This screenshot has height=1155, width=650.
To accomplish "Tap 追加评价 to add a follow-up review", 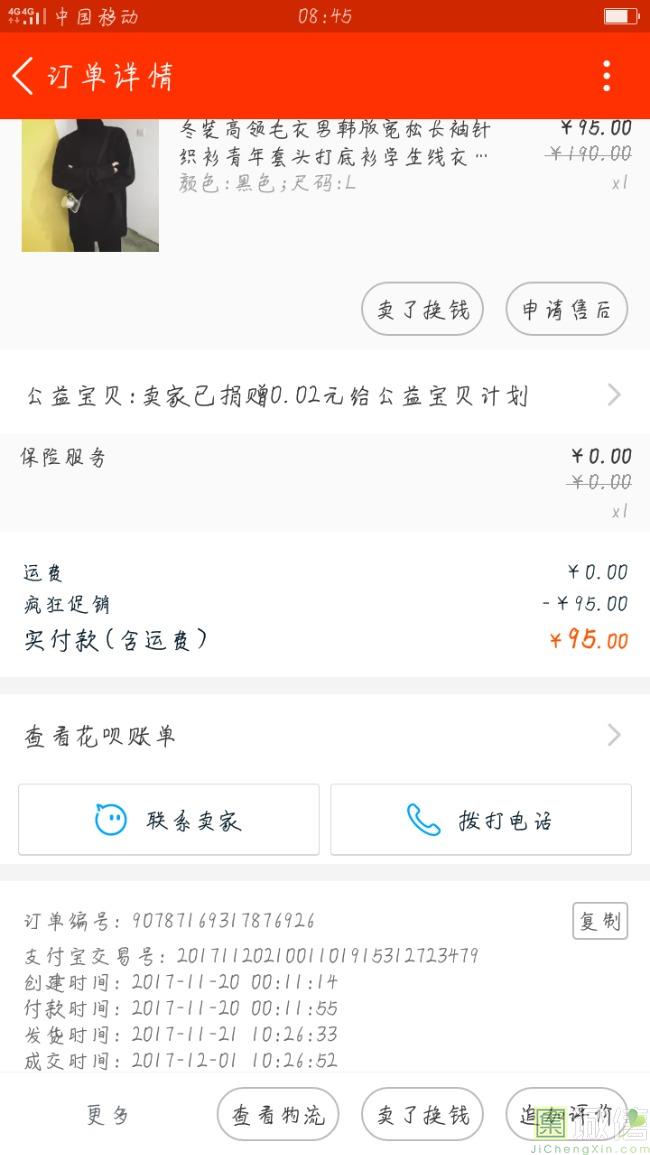I will tap(566, 1115).
